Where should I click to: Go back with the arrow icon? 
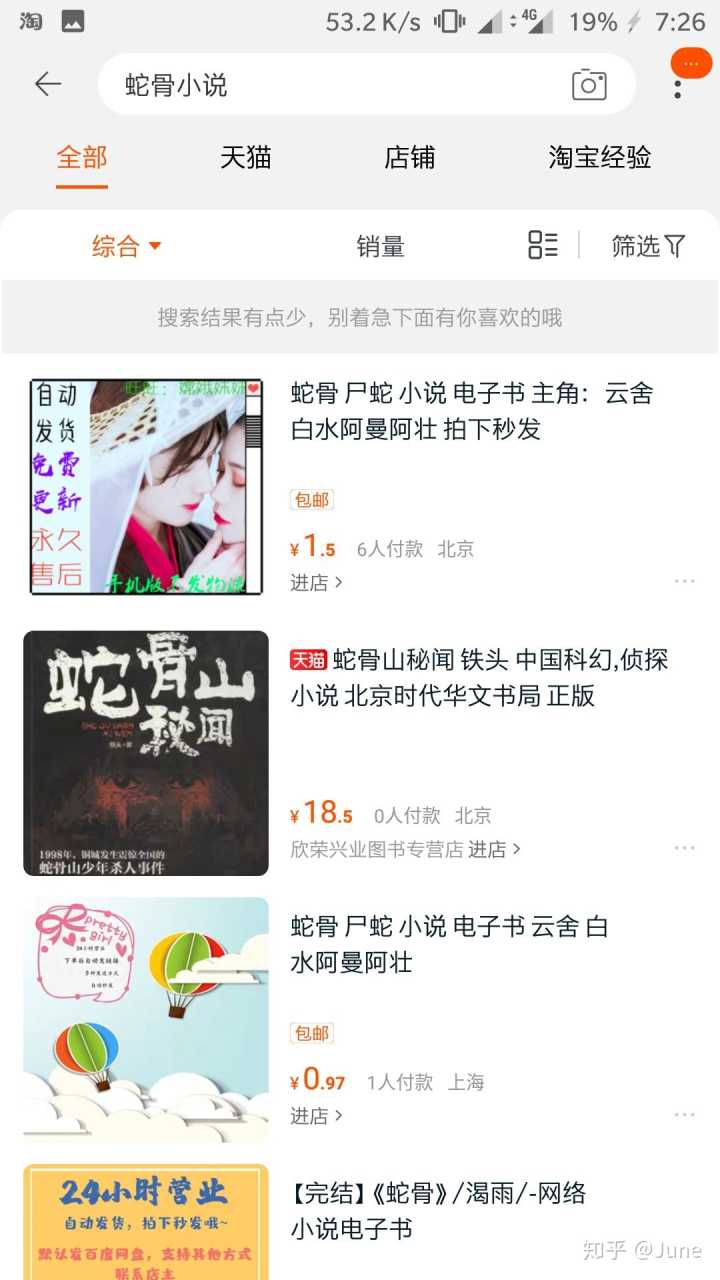(48, 84)
